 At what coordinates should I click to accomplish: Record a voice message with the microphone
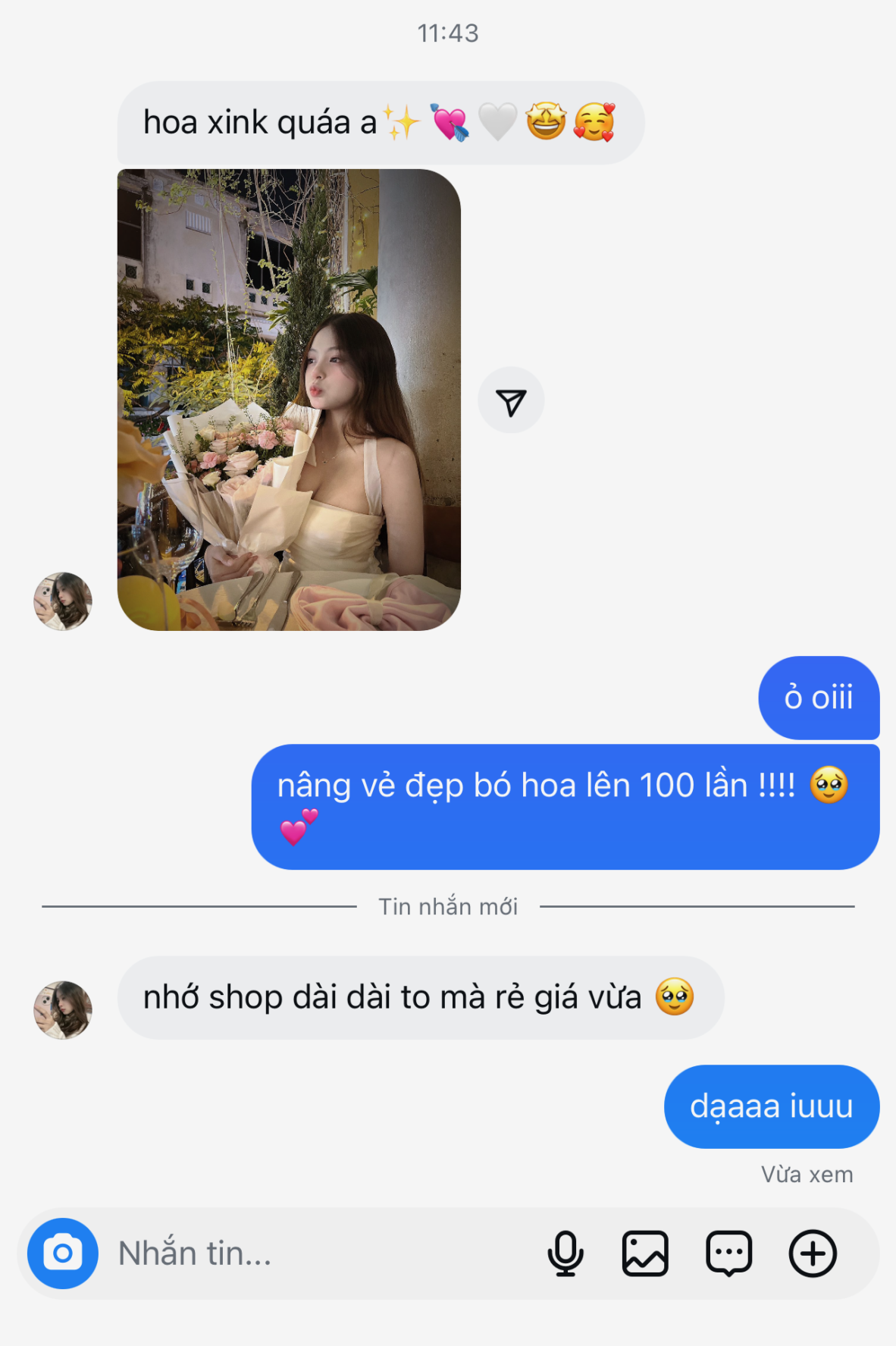coord(565,1253)
